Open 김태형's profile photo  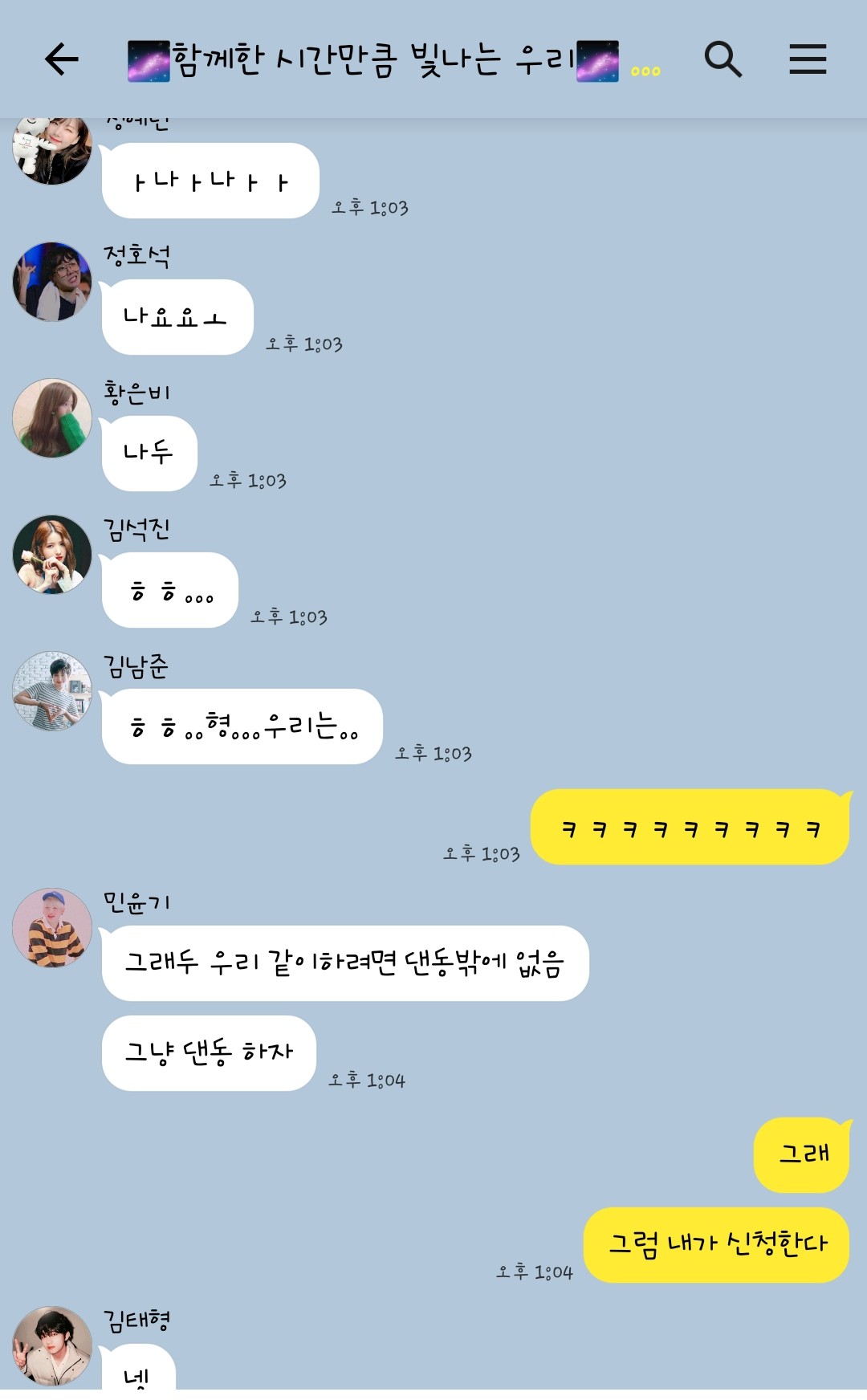point(52,1345)
